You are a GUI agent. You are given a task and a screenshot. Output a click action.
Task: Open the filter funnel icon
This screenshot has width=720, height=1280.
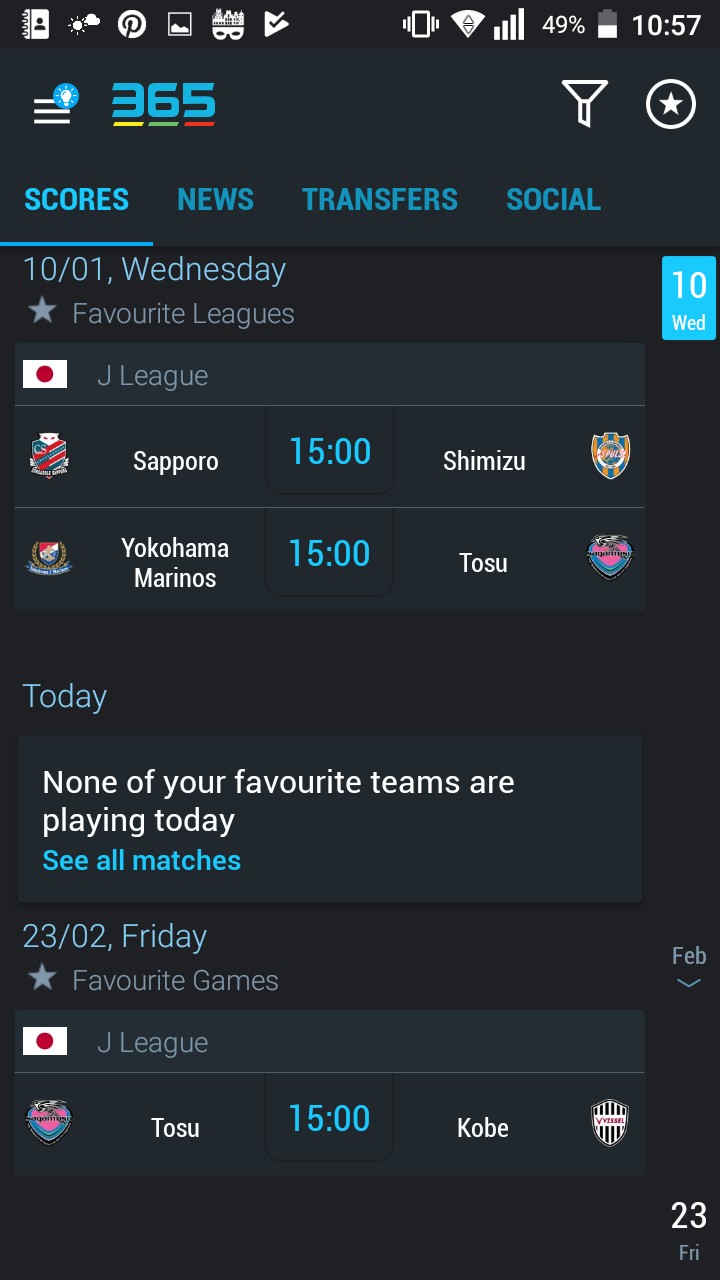click(584, 104)
